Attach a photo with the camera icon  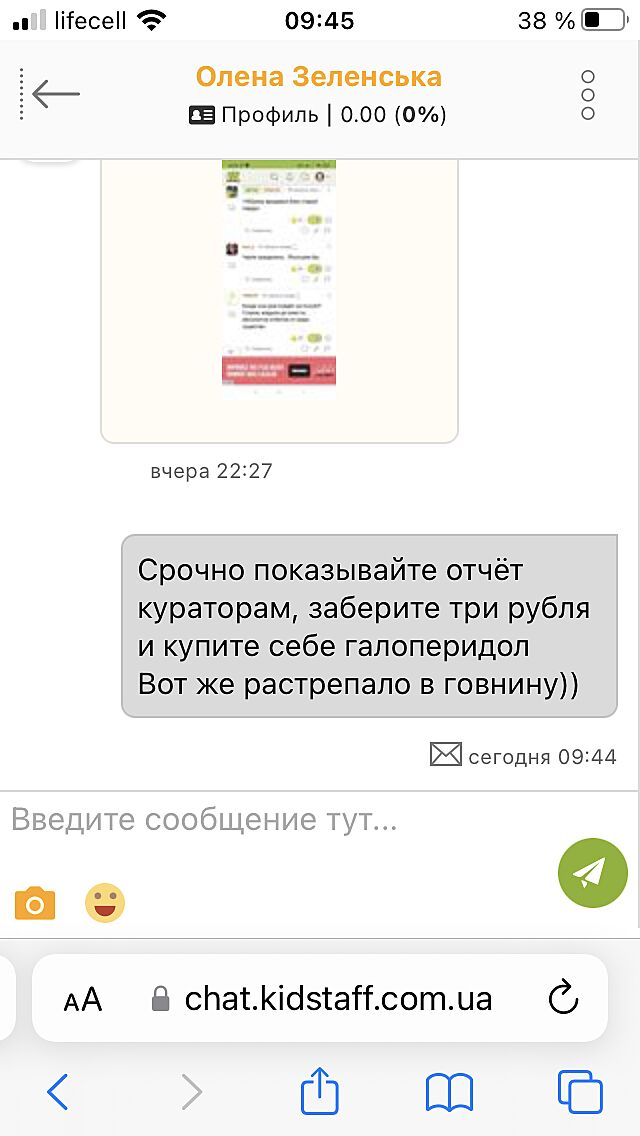pos(35,904)
